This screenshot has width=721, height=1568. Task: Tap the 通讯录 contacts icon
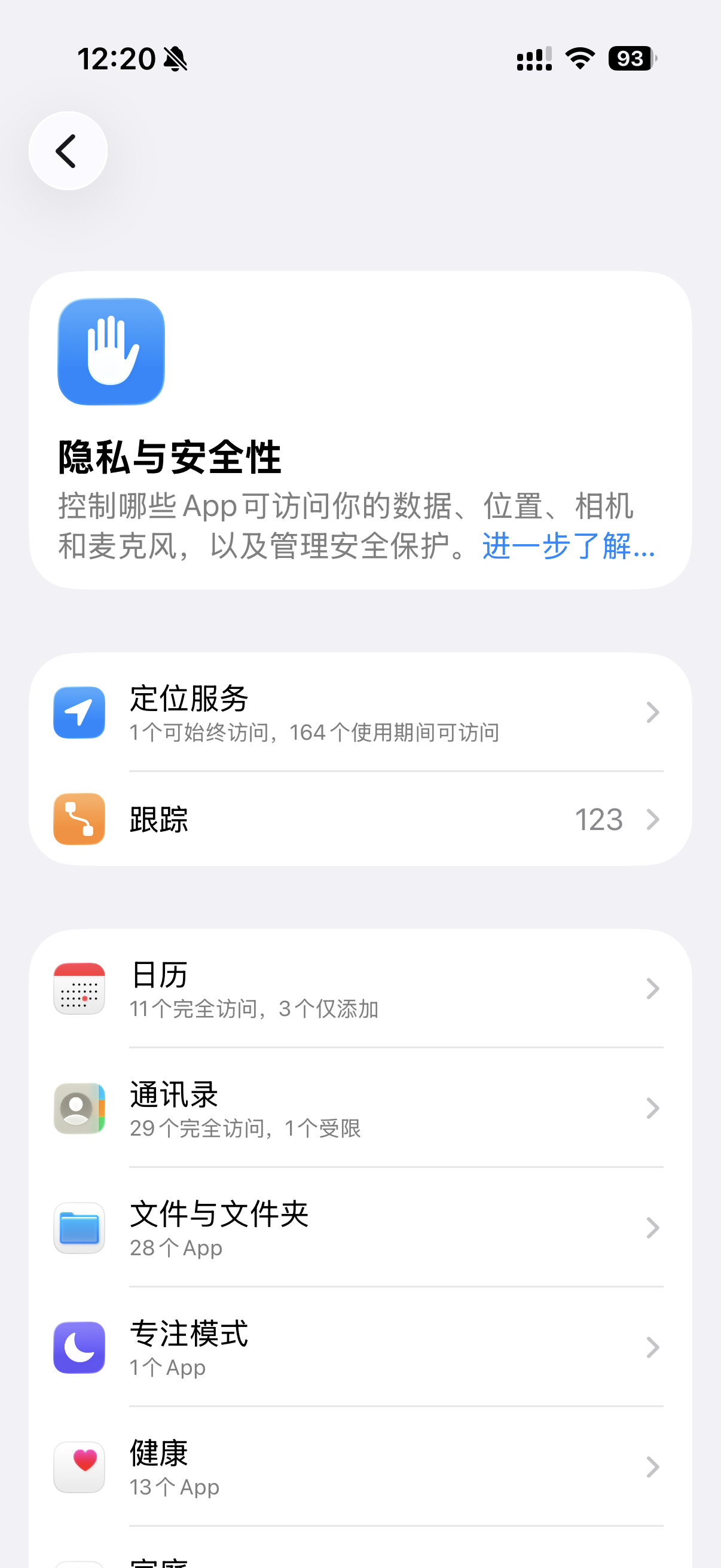79,1109
